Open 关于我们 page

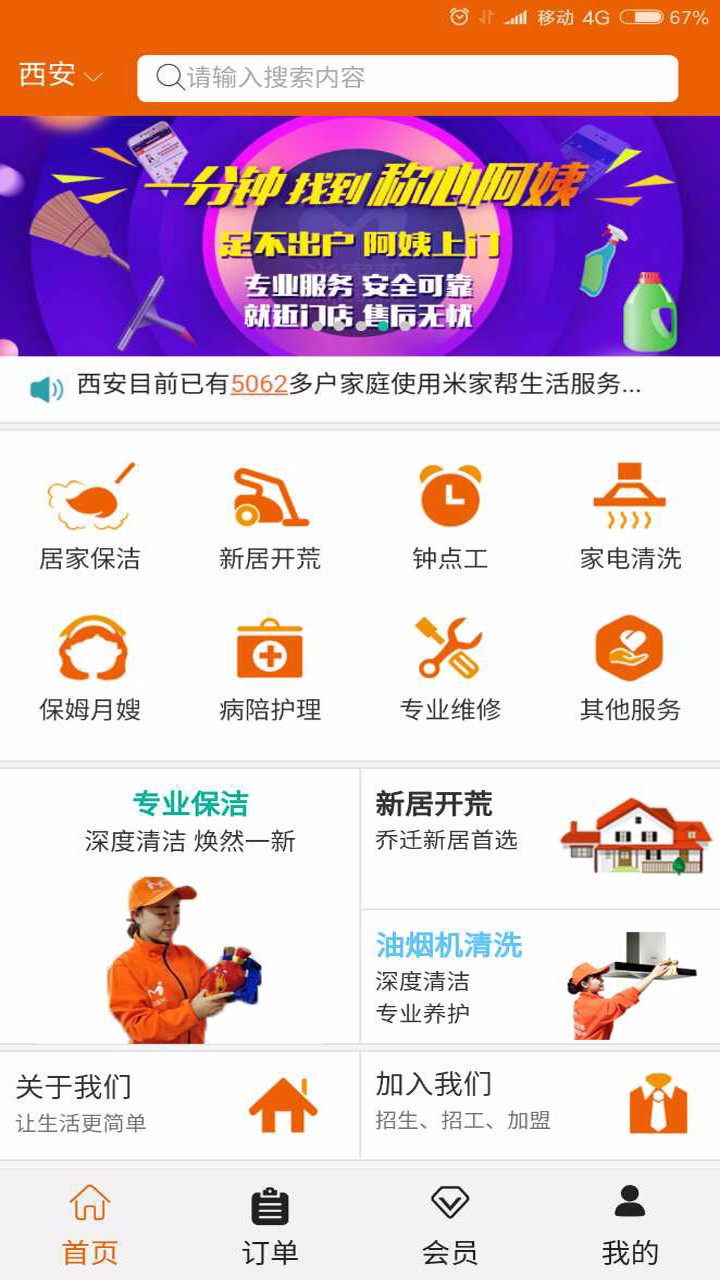click(180, 1104)
